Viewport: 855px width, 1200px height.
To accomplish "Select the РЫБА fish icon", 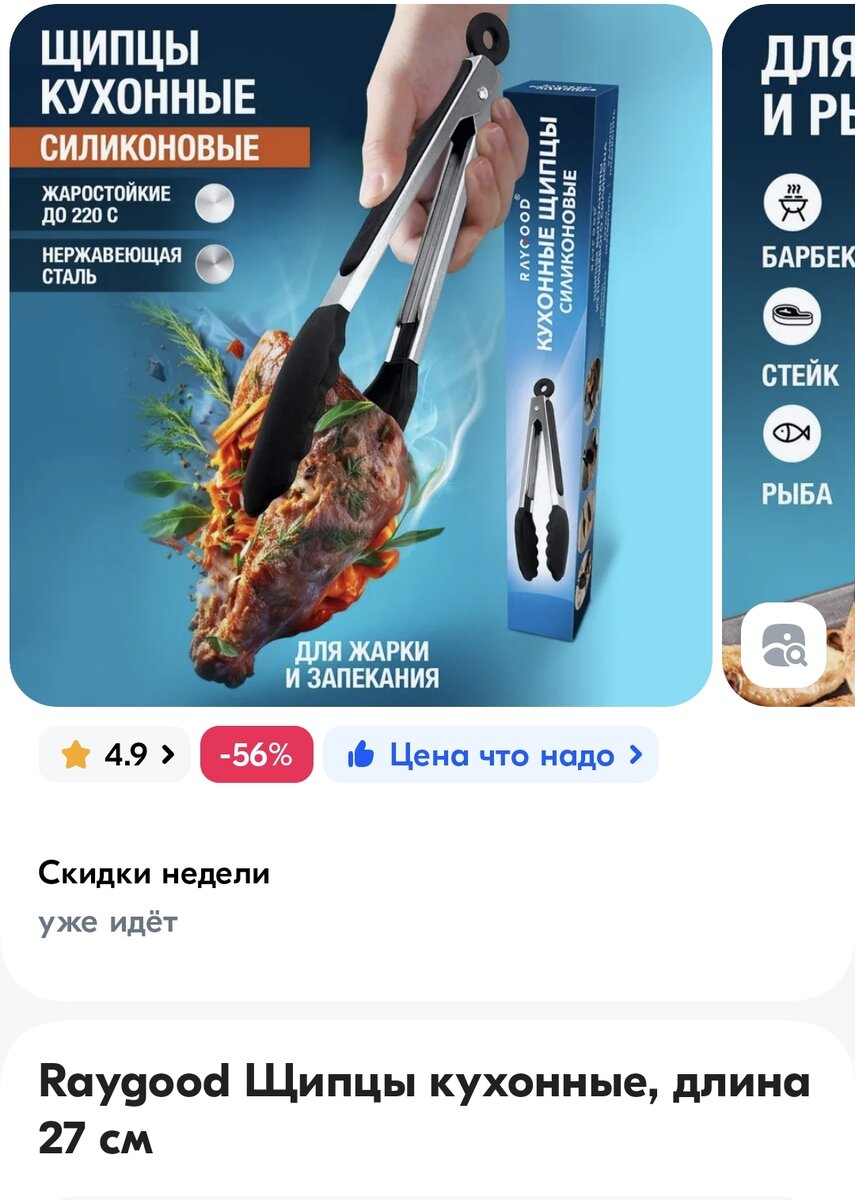I will 793,428.
